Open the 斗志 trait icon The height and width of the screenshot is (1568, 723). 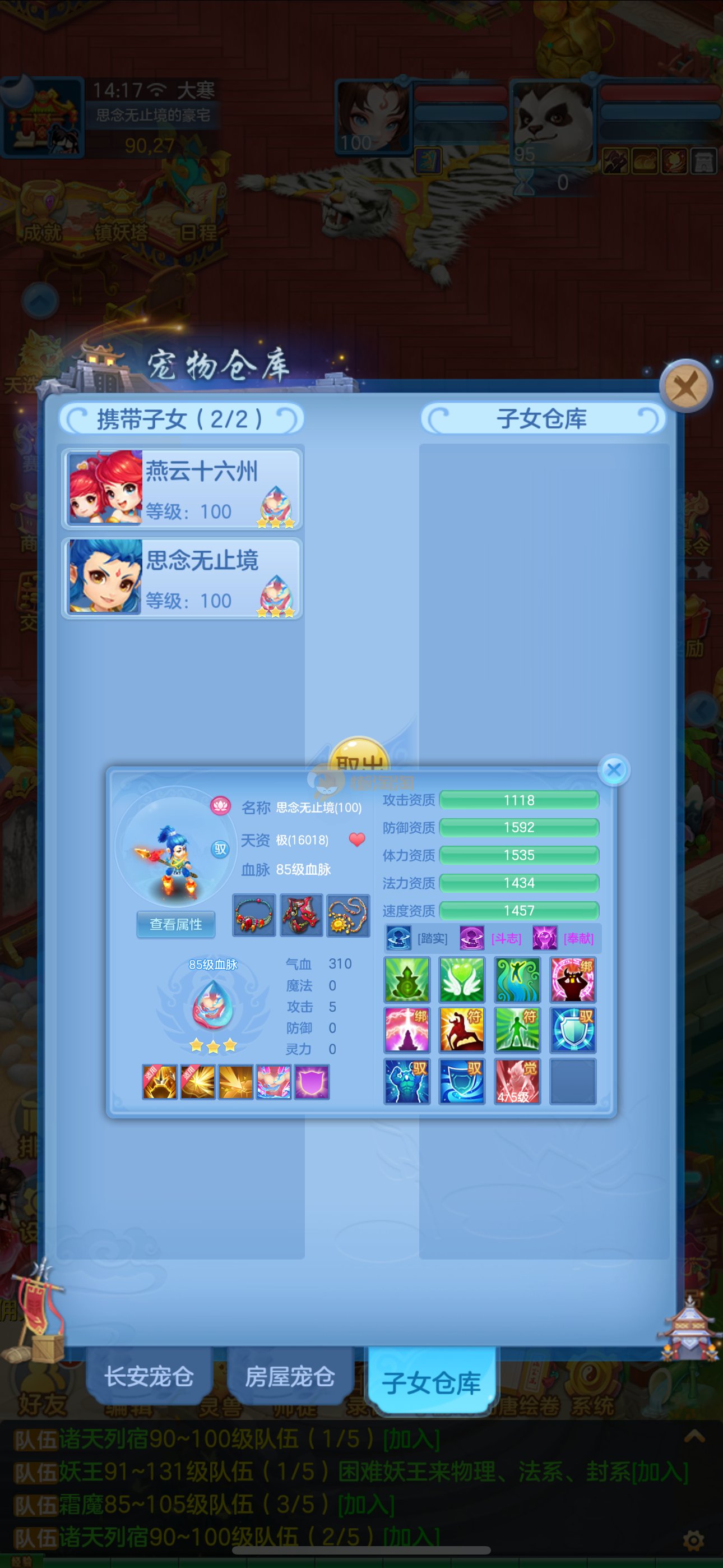tap(472, 938)
